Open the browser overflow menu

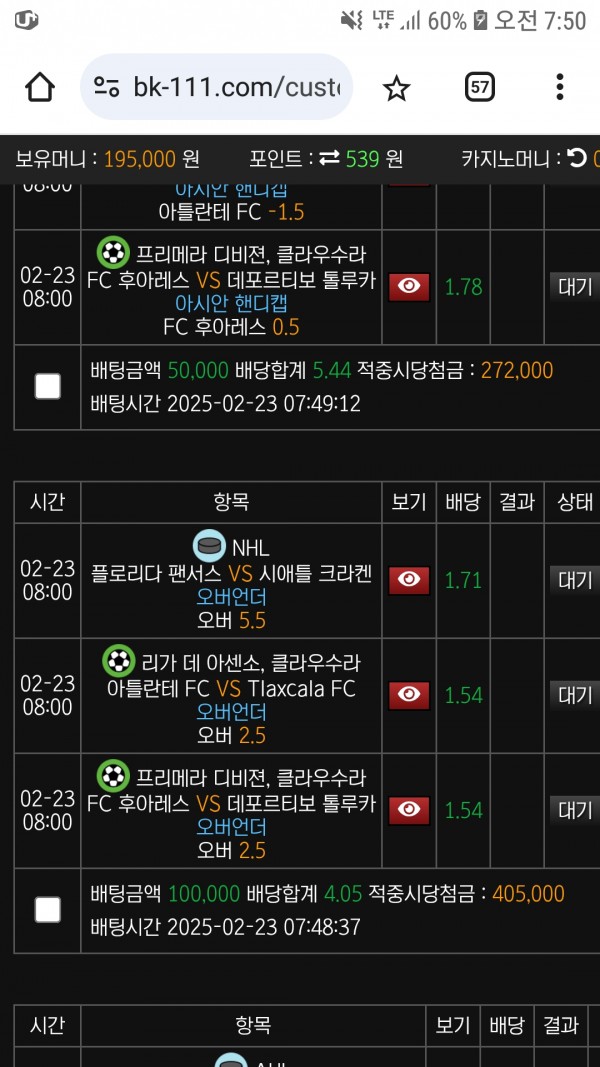pyautogui.click(x=559, y=87)
